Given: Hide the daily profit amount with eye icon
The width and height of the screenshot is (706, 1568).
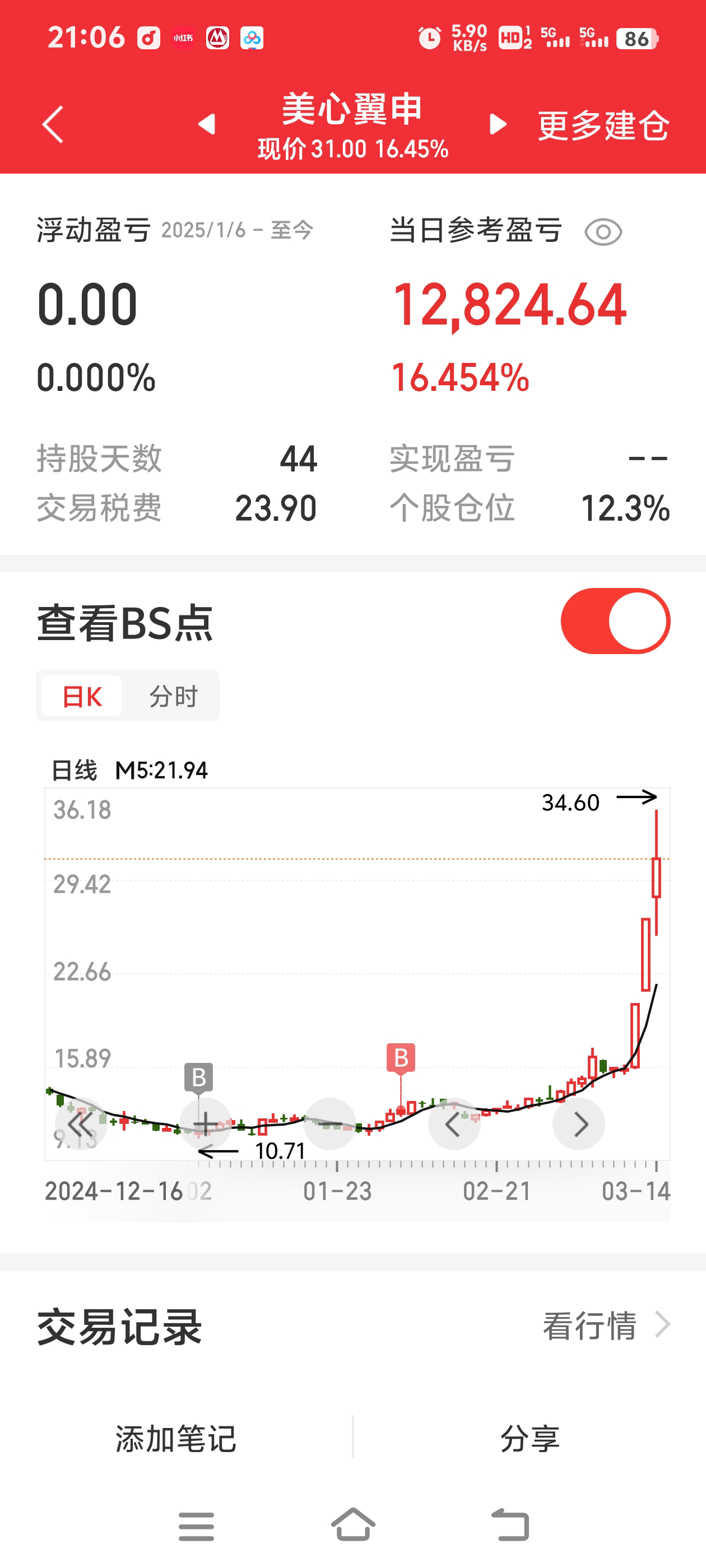Looking at the screenshot, I should [x=602, y=232].
